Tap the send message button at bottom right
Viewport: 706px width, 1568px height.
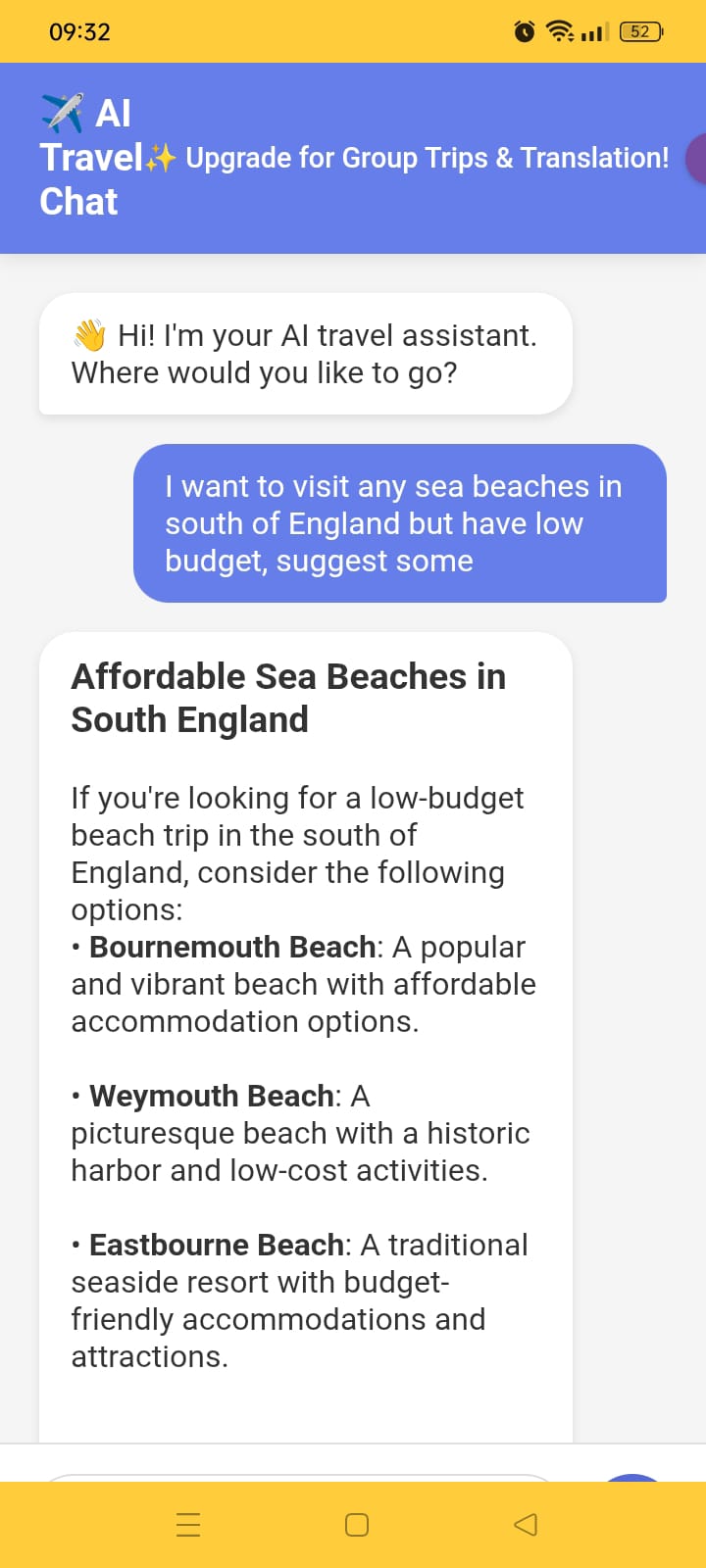coord(633,1480)
